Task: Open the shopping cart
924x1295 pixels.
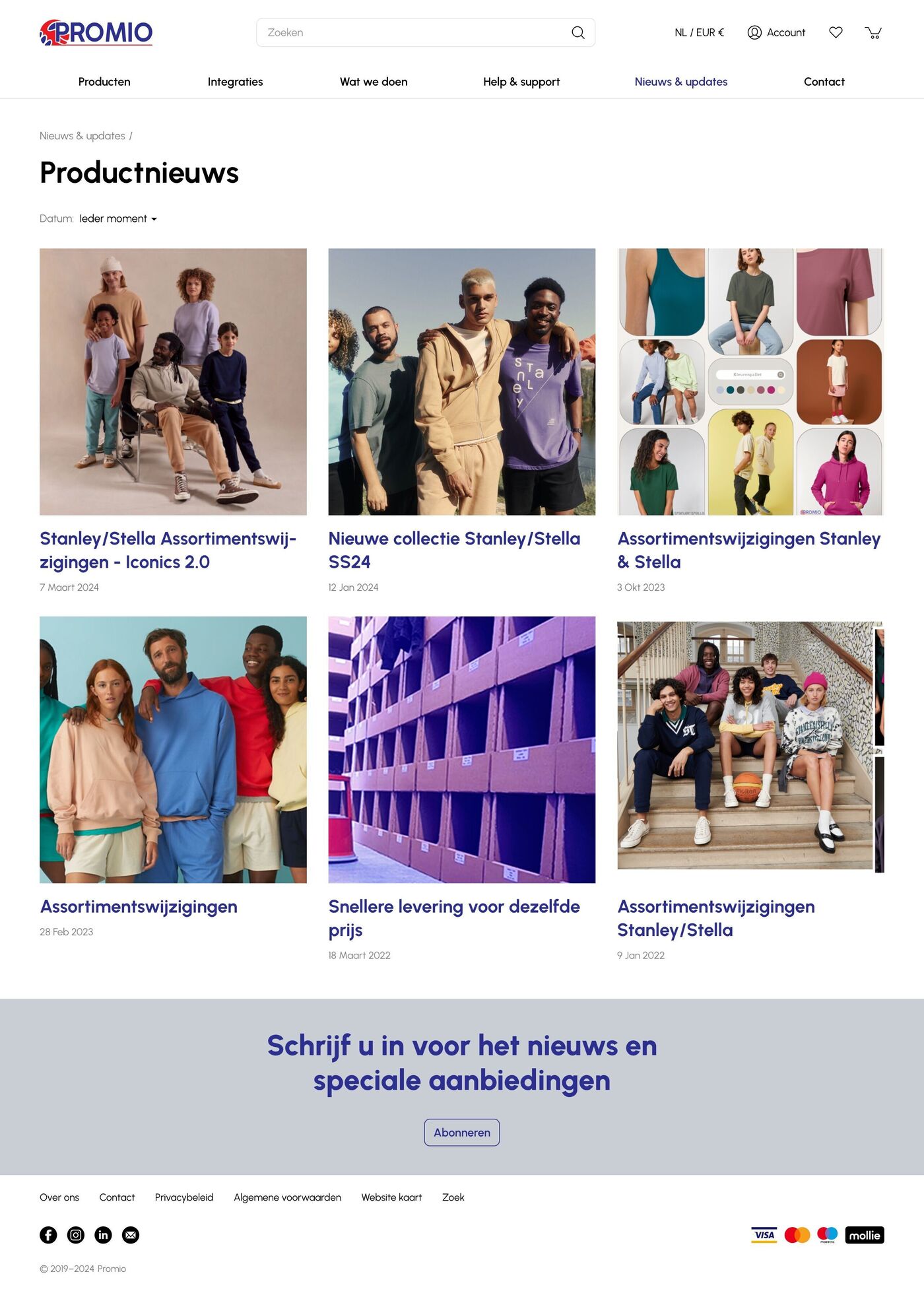Action: [873, 32]
